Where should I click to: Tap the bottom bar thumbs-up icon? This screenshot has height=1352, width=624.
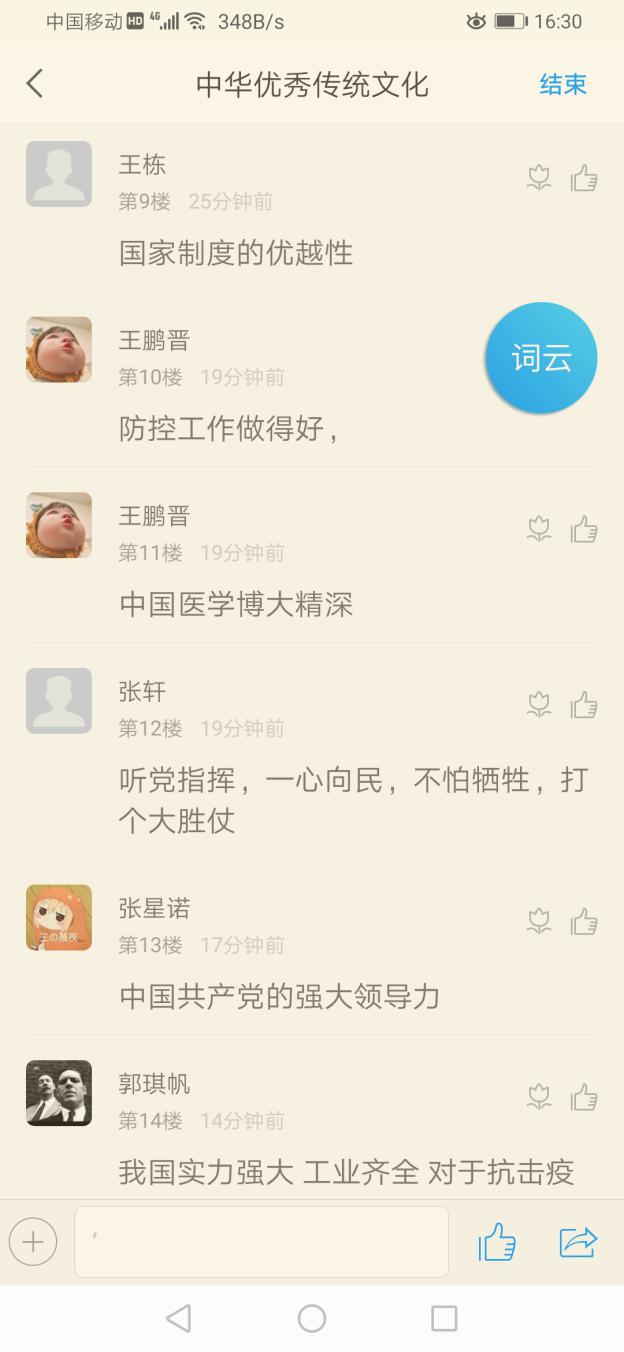(497, 1243)
